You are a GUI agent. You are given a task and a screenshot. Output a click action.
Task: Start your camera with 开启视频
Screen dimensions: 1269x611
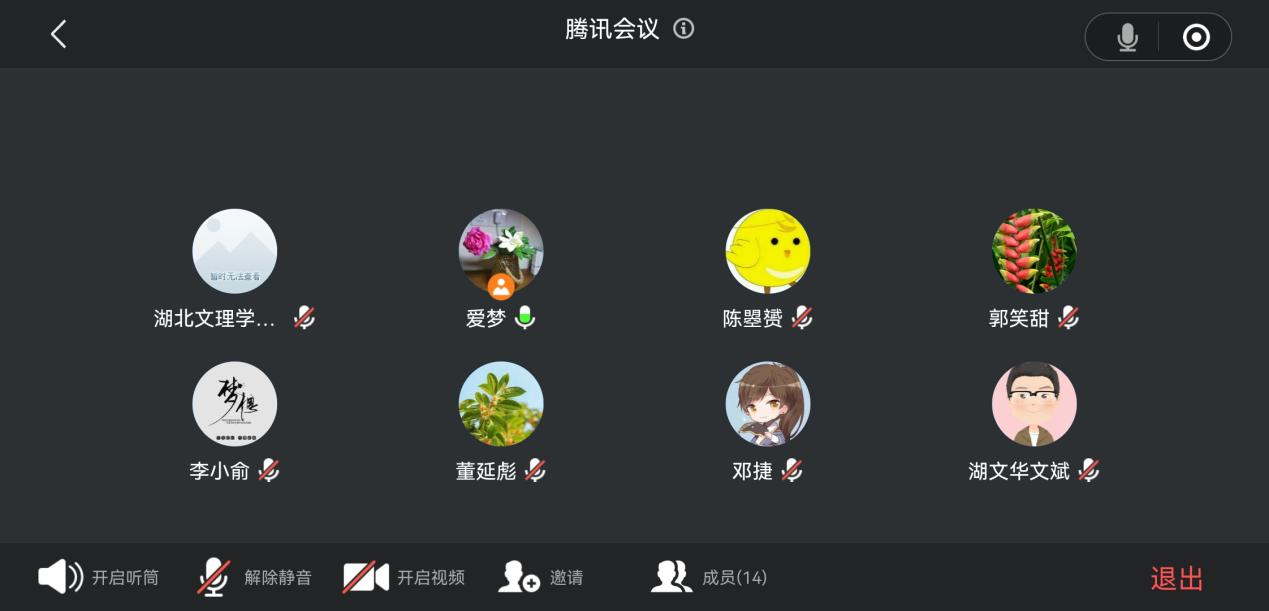404,577
